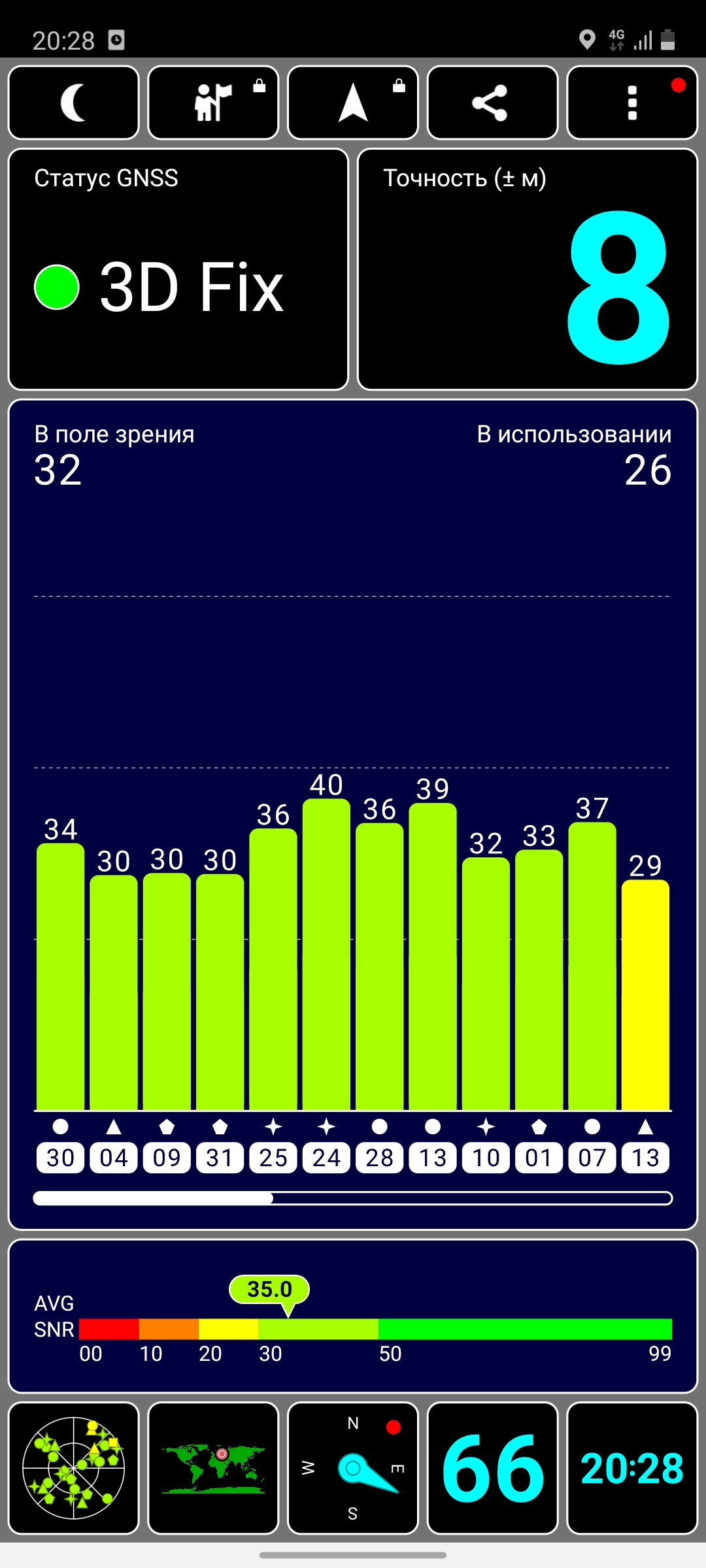Tap the satellite signal list scrollbar
Viewport: 706px width, 1568px height.
(x=353, y=1198)
